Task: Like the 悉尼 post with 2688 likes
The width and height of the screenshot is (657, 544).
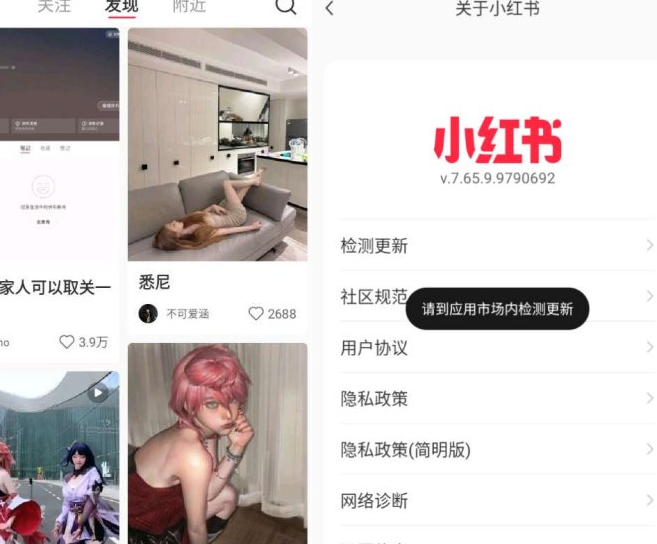Action: pos(257,314)
